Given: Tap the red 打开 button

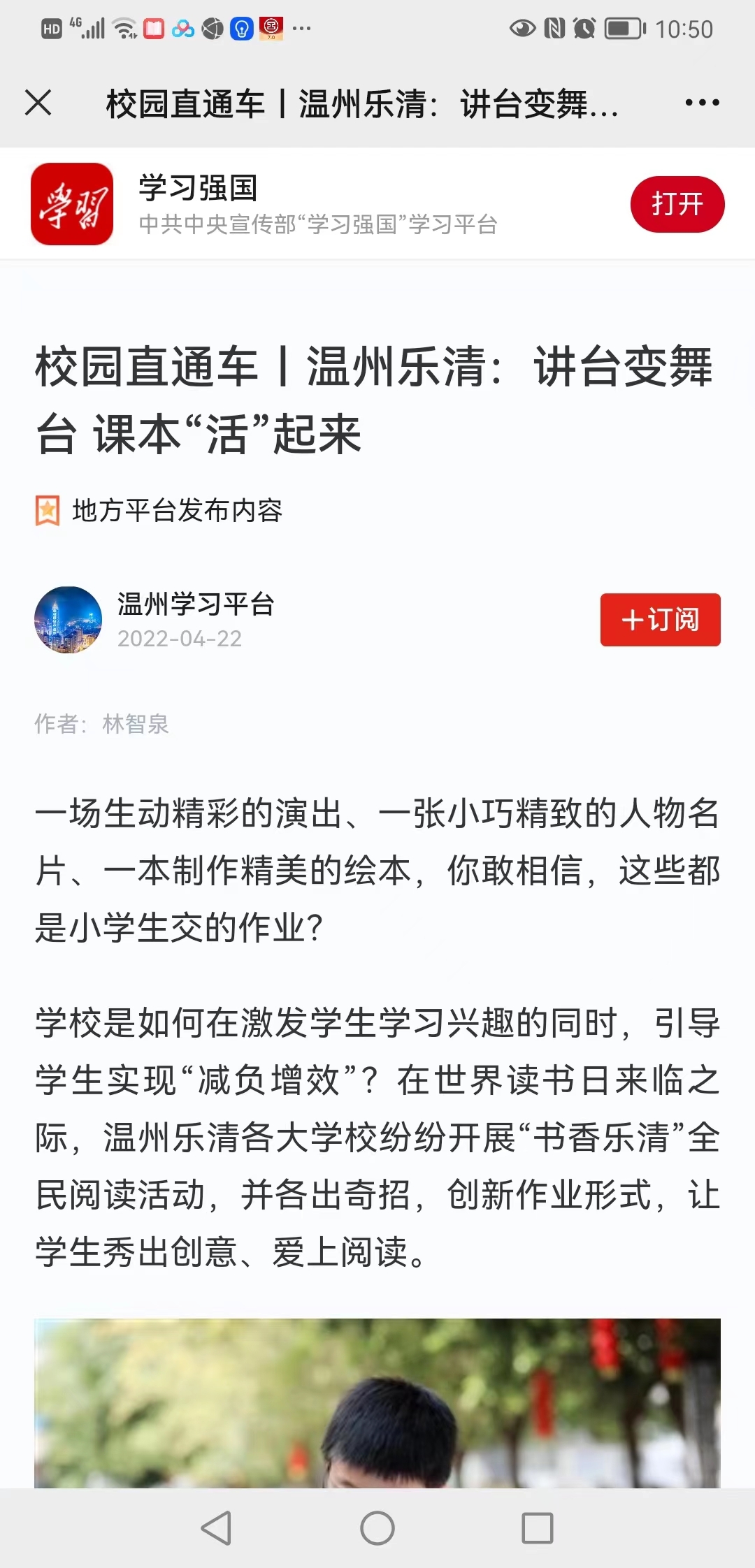Looking at the screenshot, I should 677,204.
